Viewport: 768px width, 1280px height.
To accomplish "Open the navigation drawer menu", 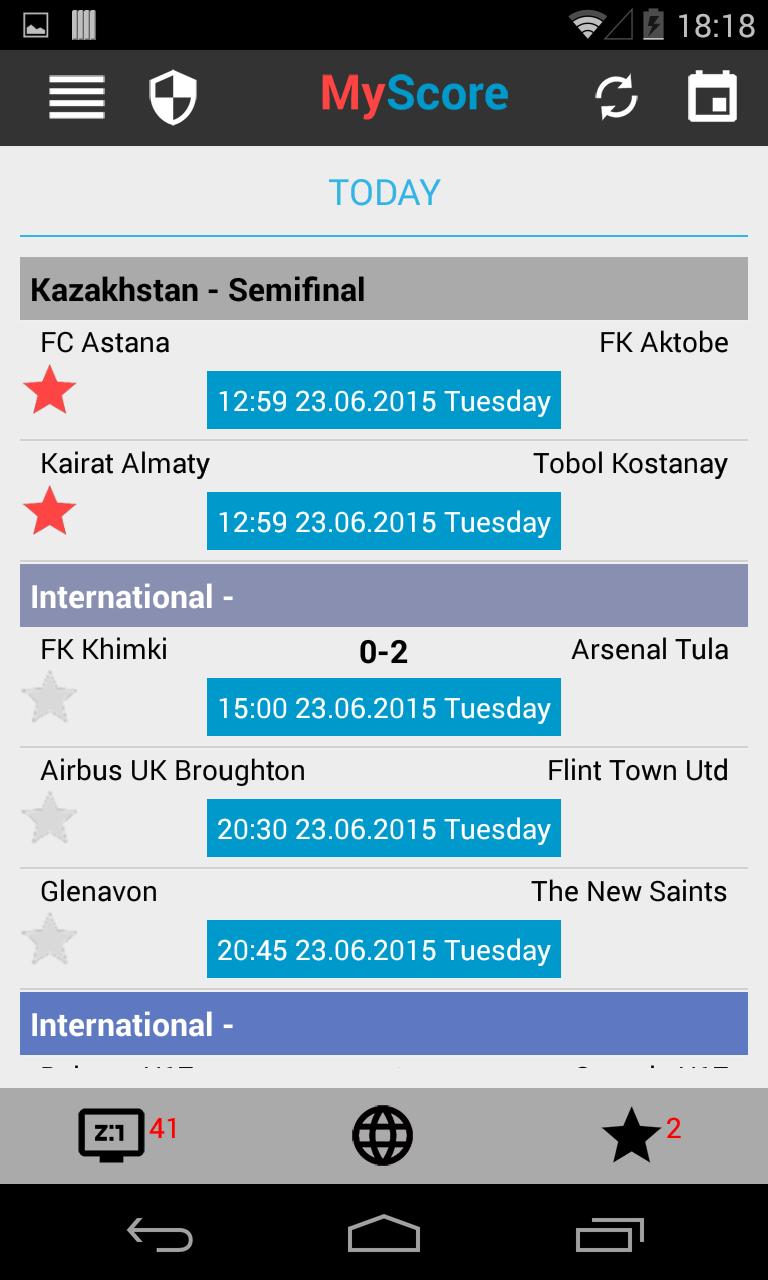I will (x=76, y=97).
